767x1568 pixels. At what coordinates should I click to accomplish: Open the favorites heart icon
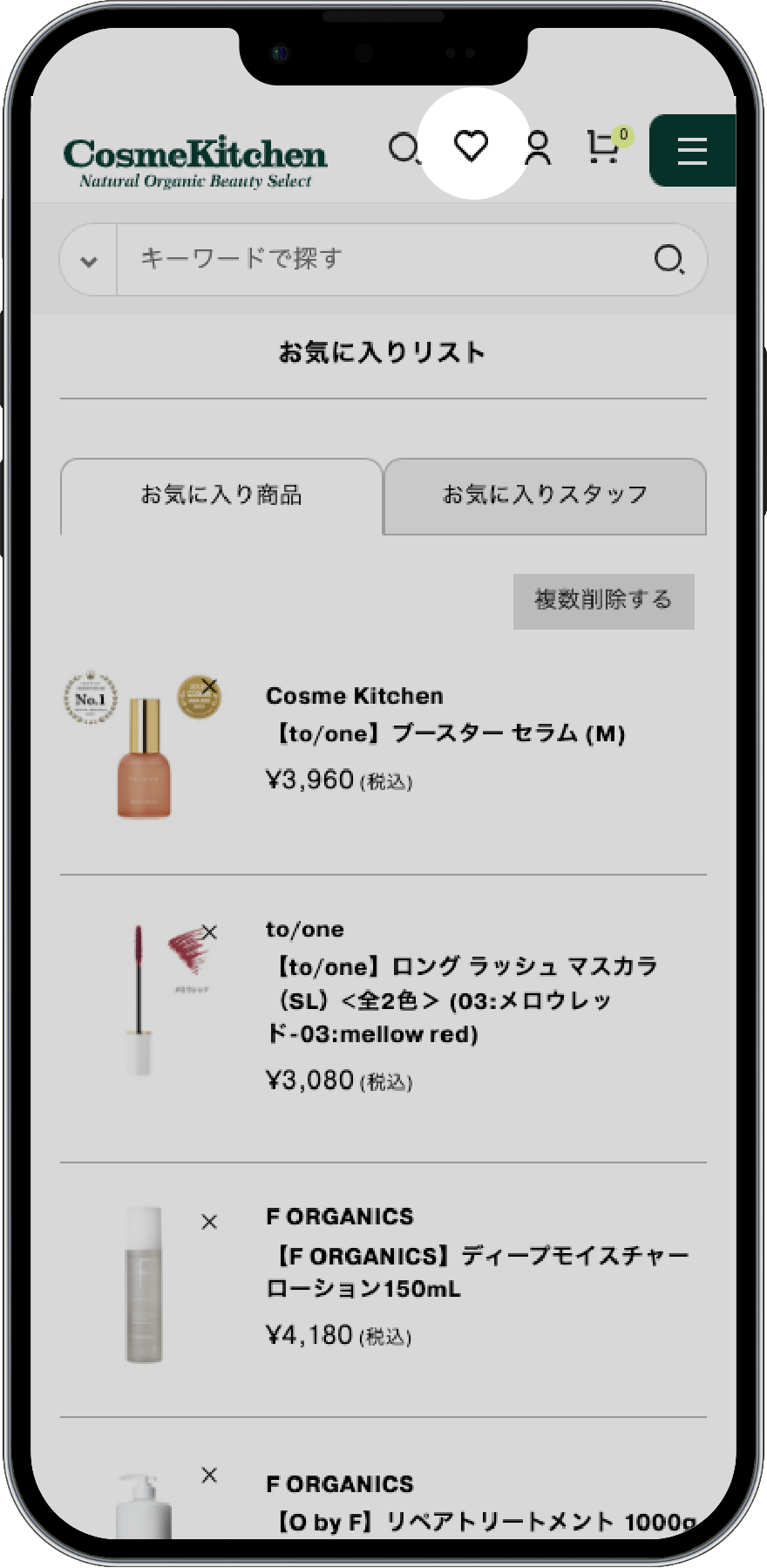tap(472, 146)
